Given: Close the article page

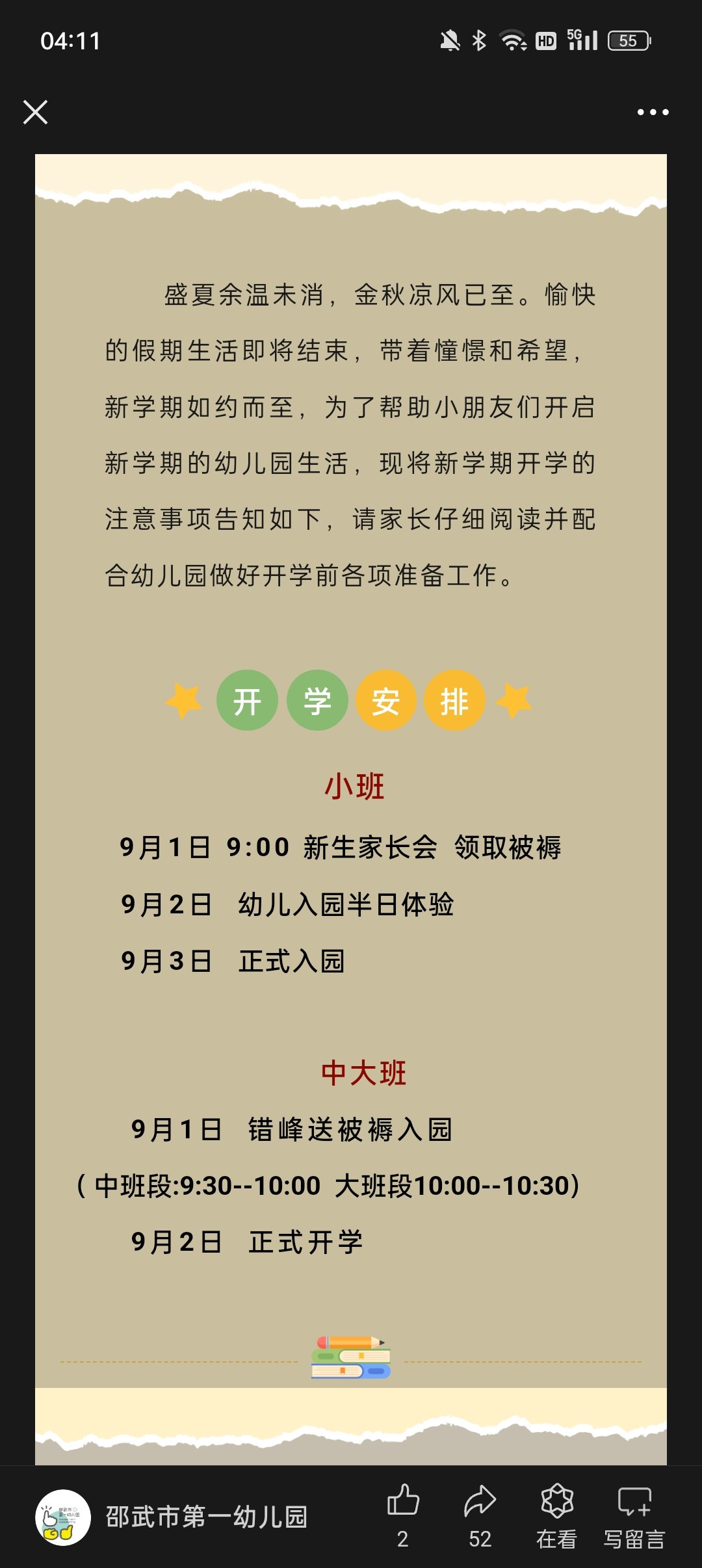Looking at the screenshot, I should [x=35, y=112].
